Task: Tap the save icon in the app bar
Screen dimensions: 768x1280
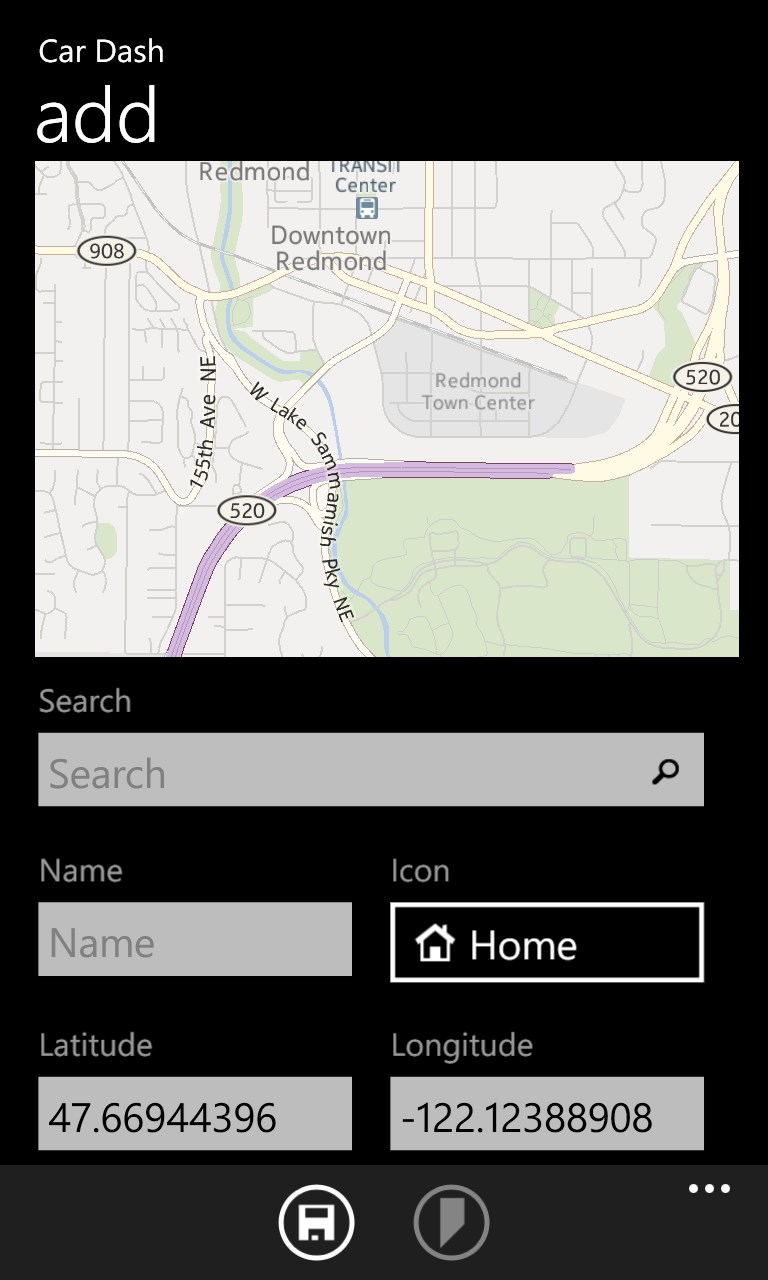Action: (x=316, y=1221)
